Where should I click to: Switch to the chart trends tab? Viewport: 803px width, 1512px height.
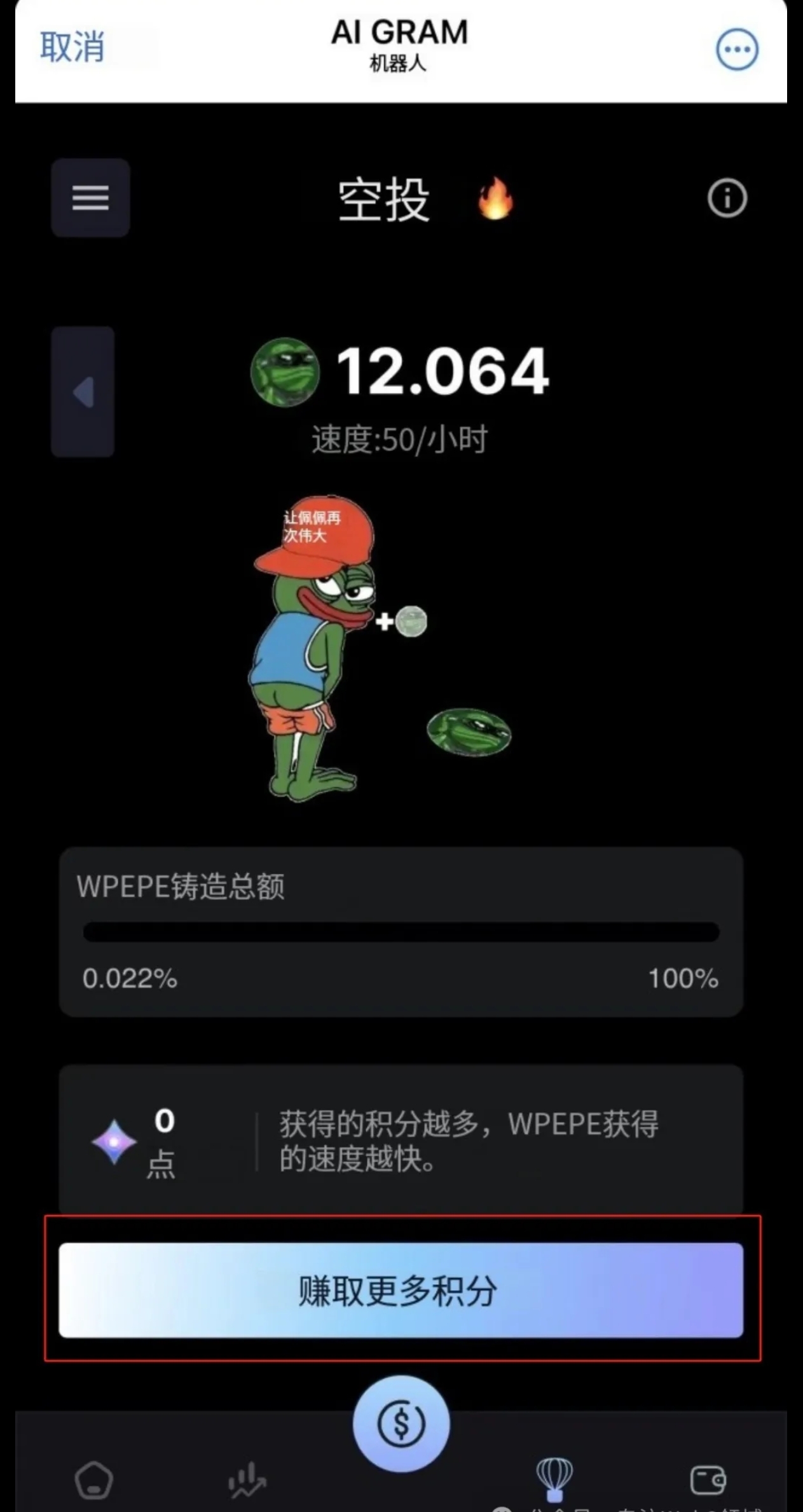[247, 1480]
